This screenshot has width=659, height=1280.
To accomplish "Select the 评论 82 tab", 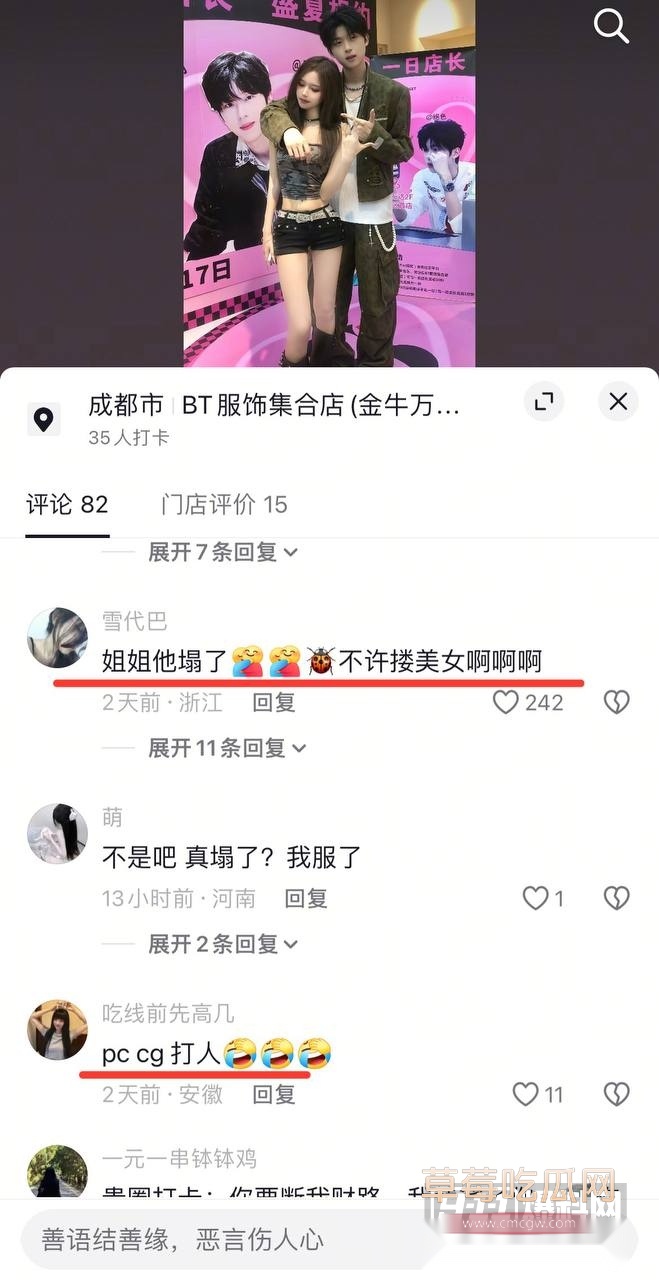I will [x=67, y=504].
